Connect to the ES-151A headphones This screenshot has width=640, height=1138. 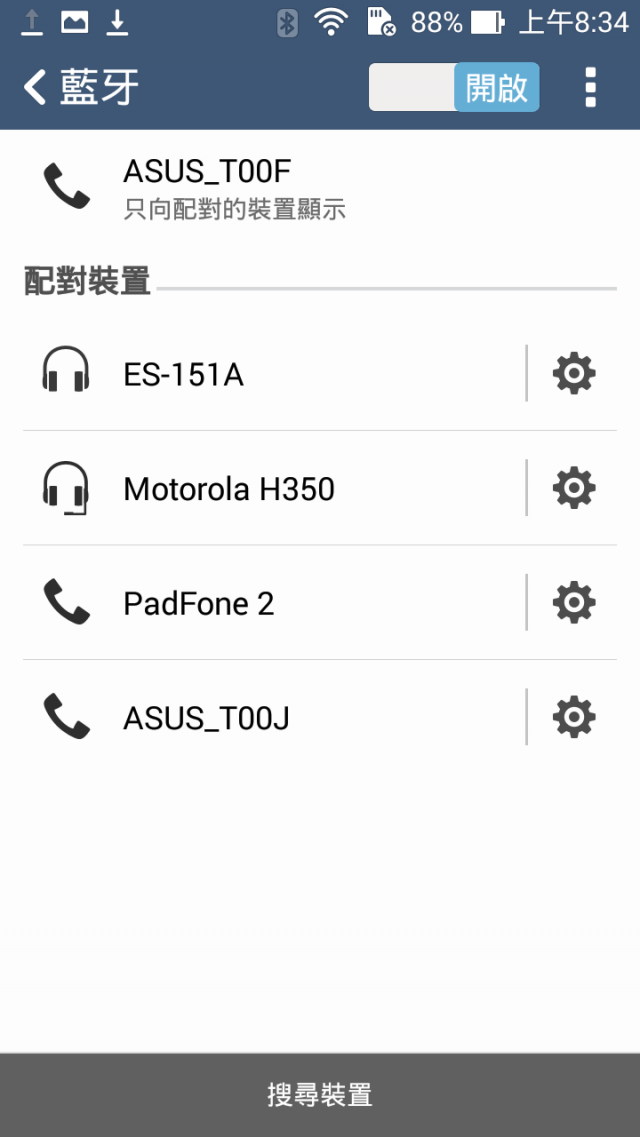click(274, 373)
